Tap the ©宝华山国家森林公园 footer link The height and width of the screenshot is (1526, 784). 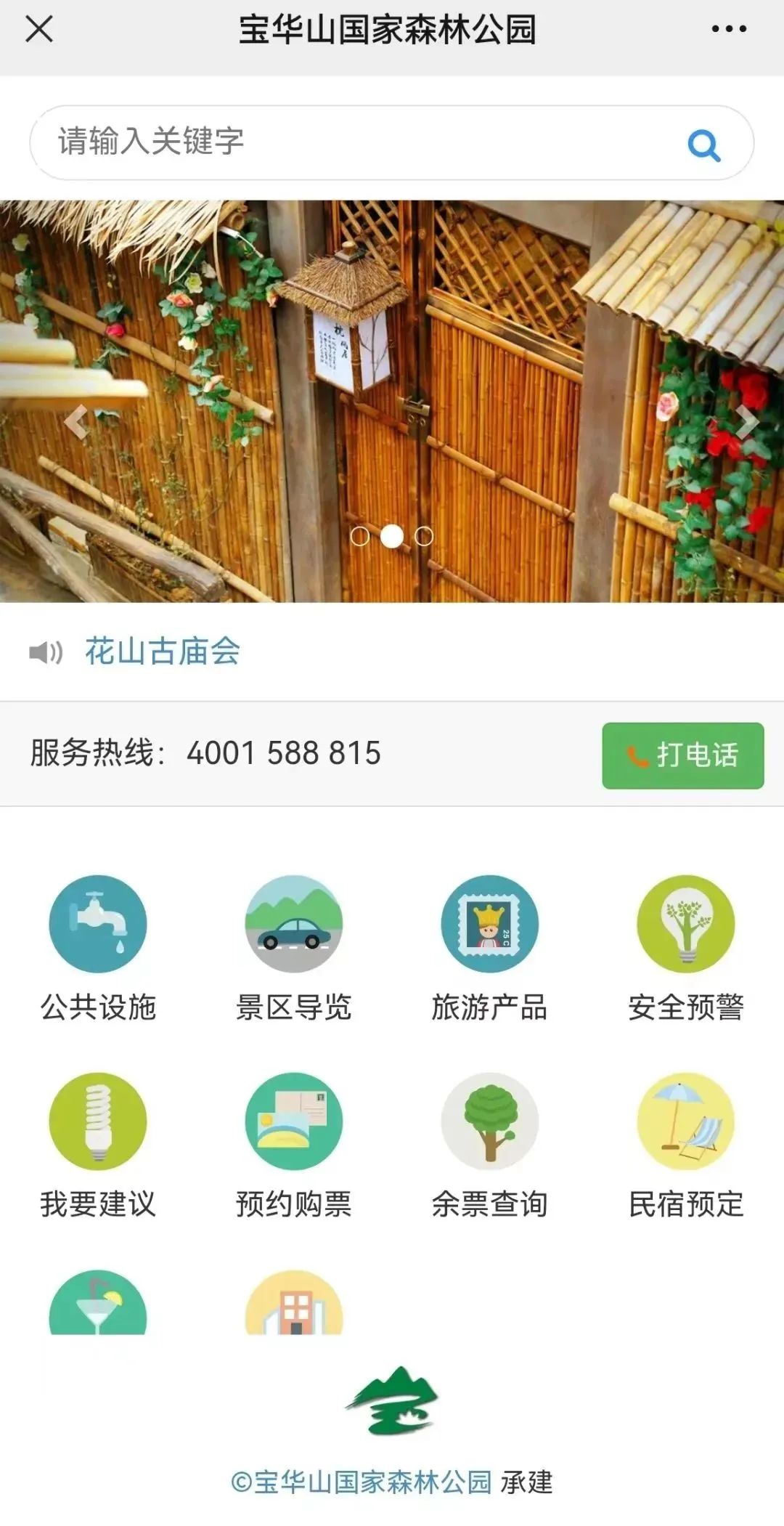coord(362,1482)
